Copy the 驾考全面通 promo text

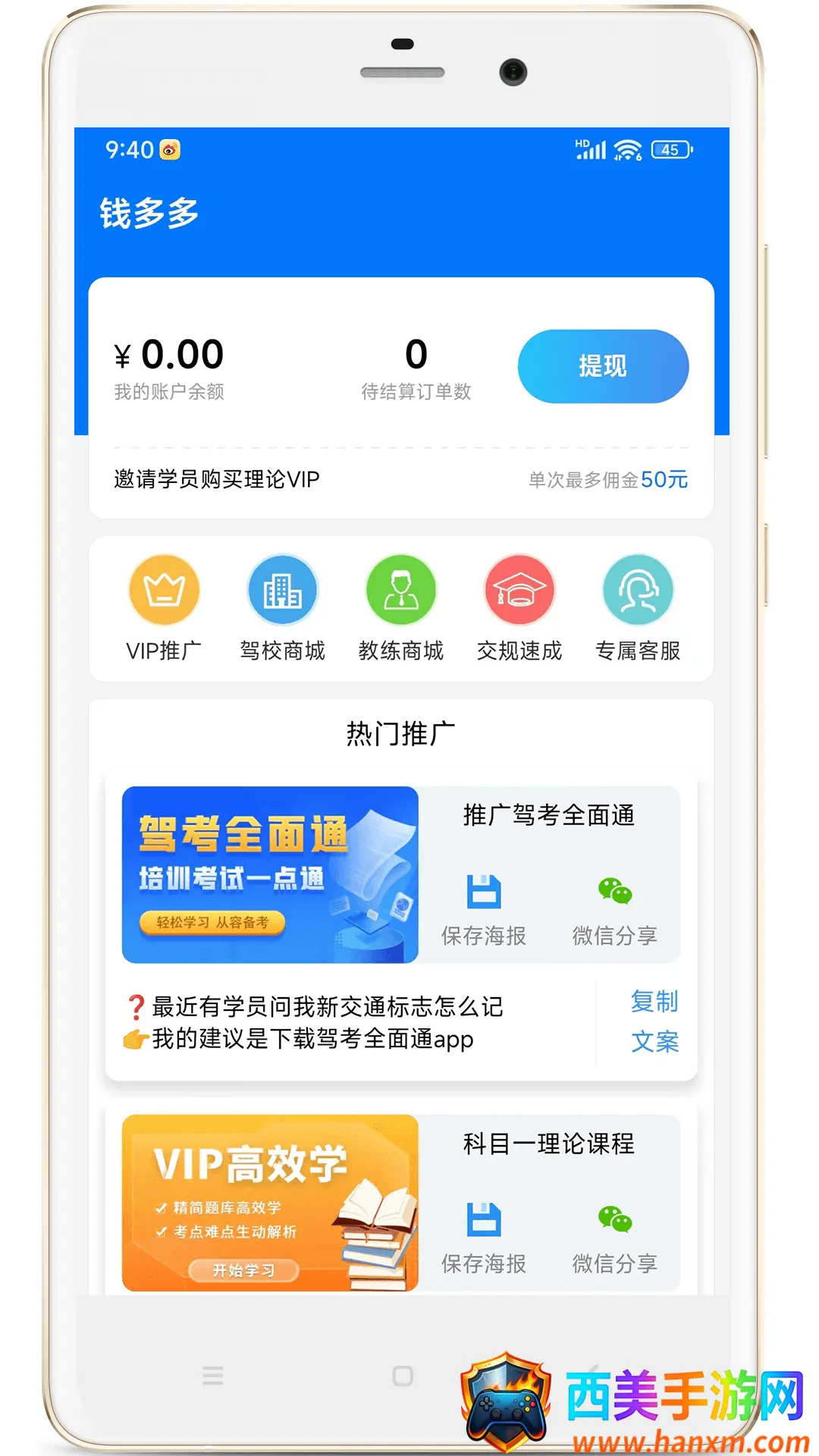(654, 1021)
